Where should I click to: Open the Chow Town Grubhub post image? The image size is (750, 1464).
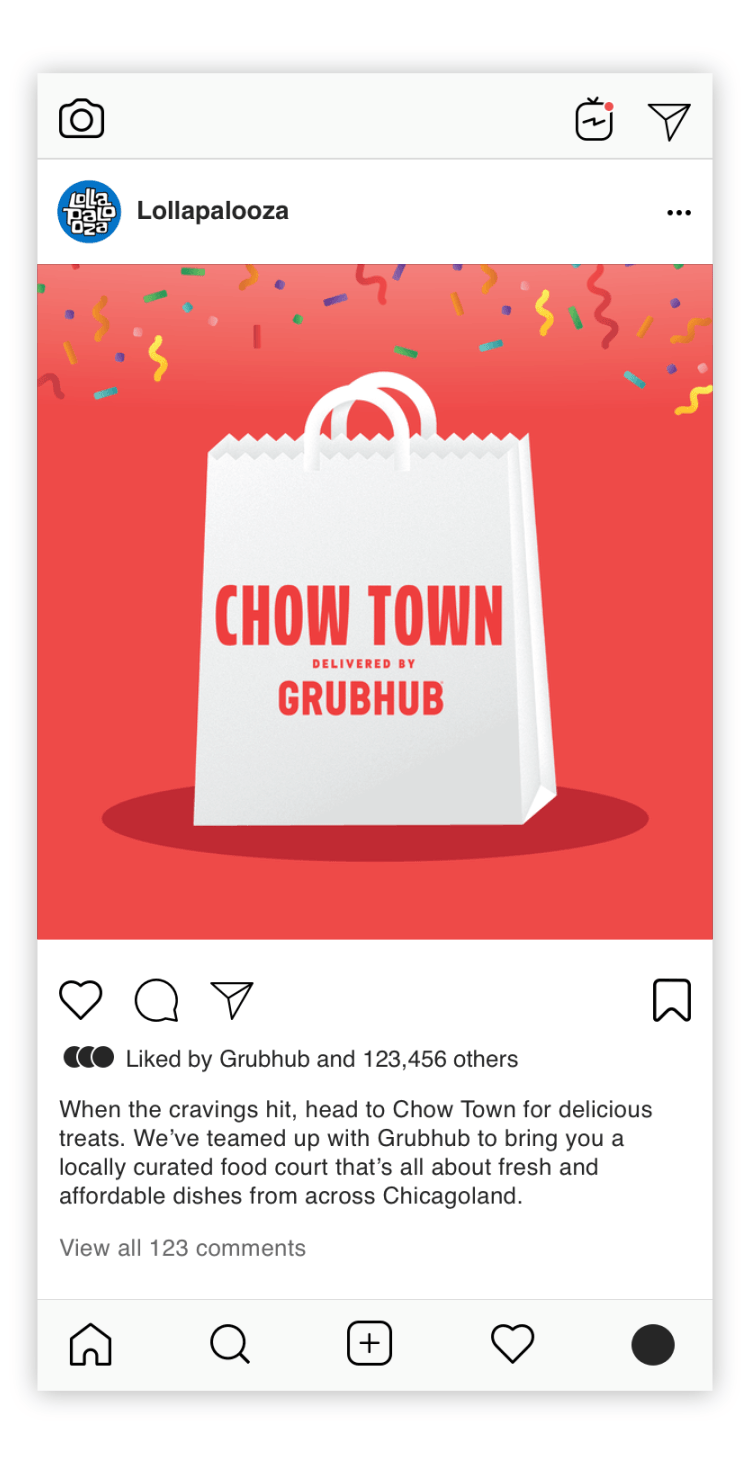coord(375,601)
